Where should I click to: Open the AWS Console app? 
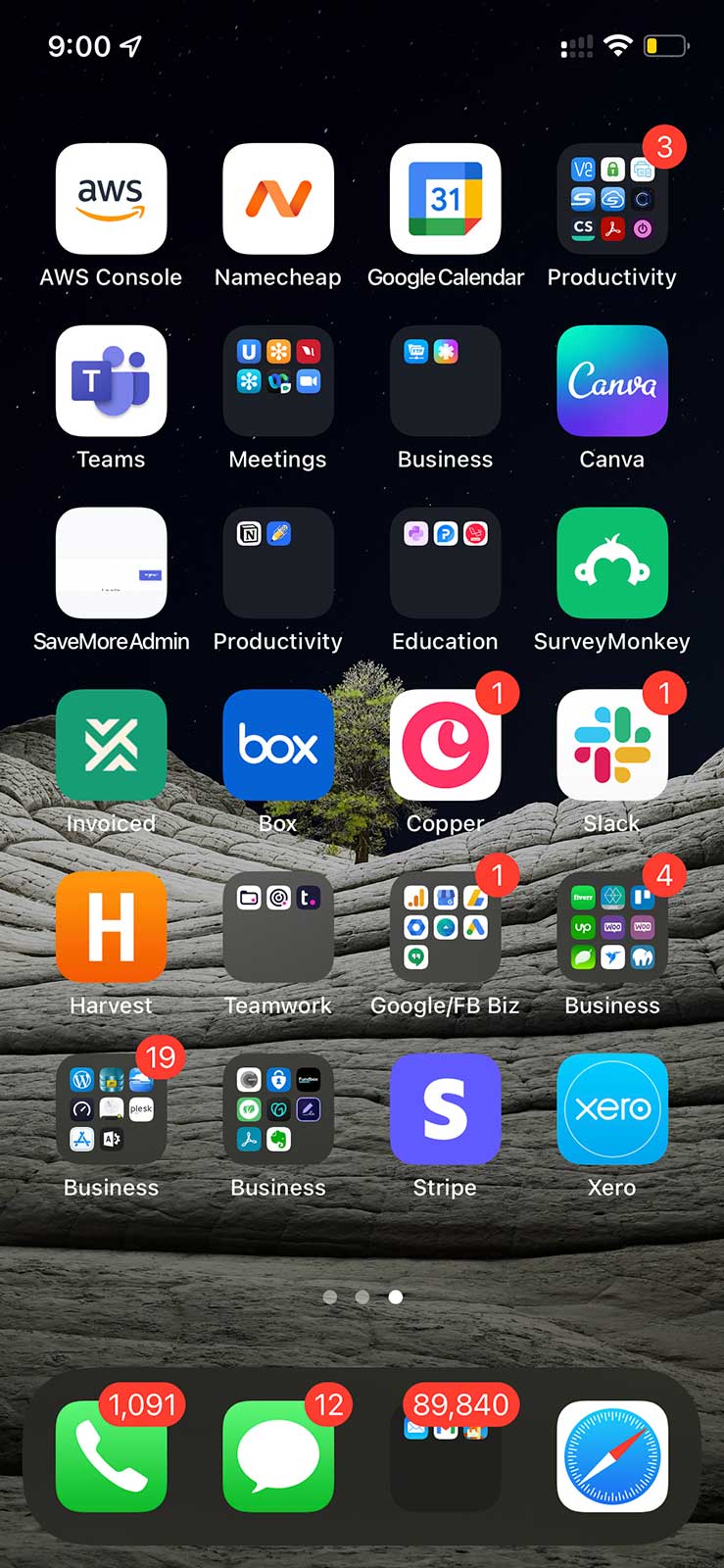[111, 199]
